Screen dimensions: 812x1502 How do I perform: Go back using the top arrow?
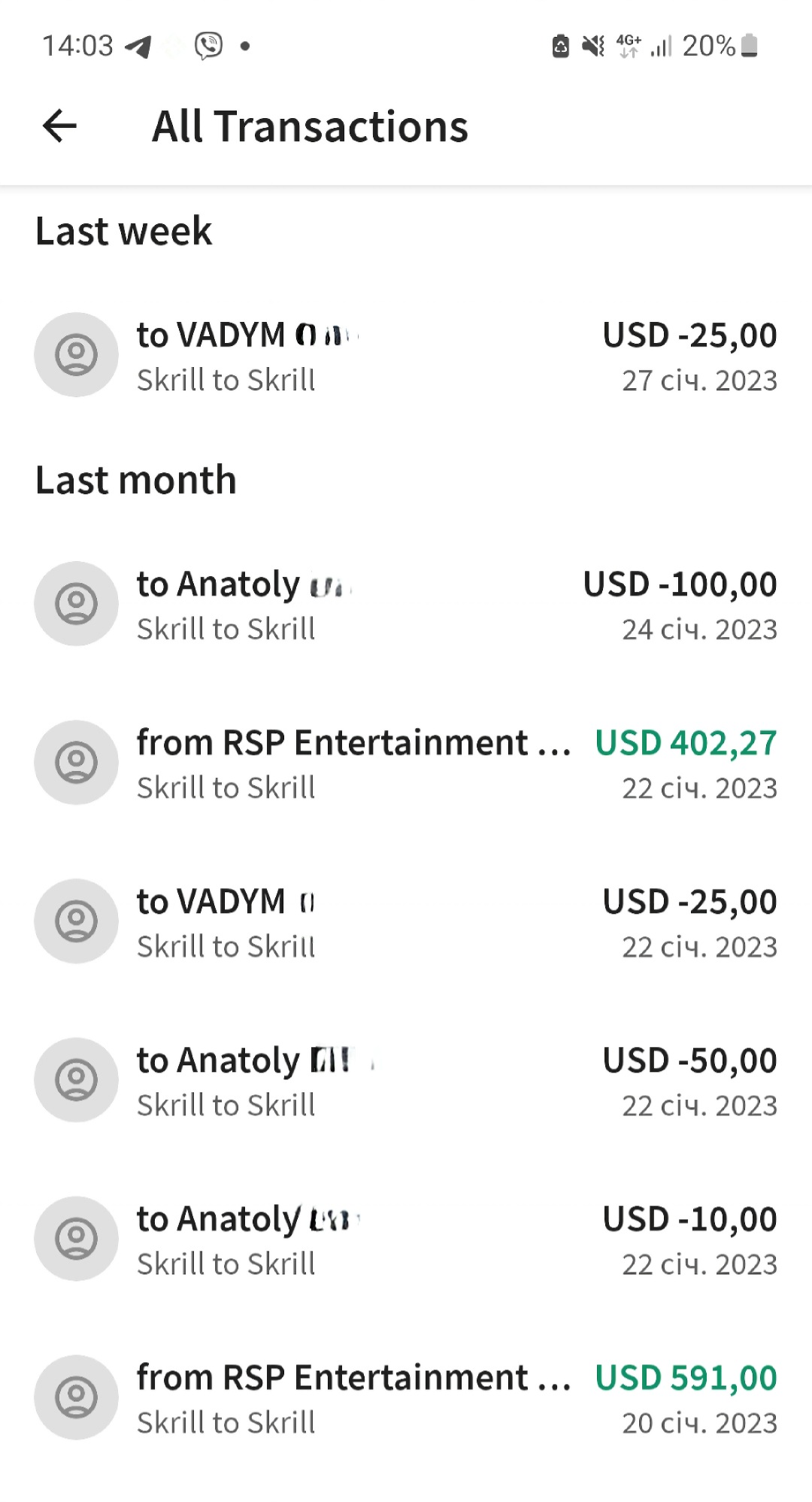coord(60,126)
